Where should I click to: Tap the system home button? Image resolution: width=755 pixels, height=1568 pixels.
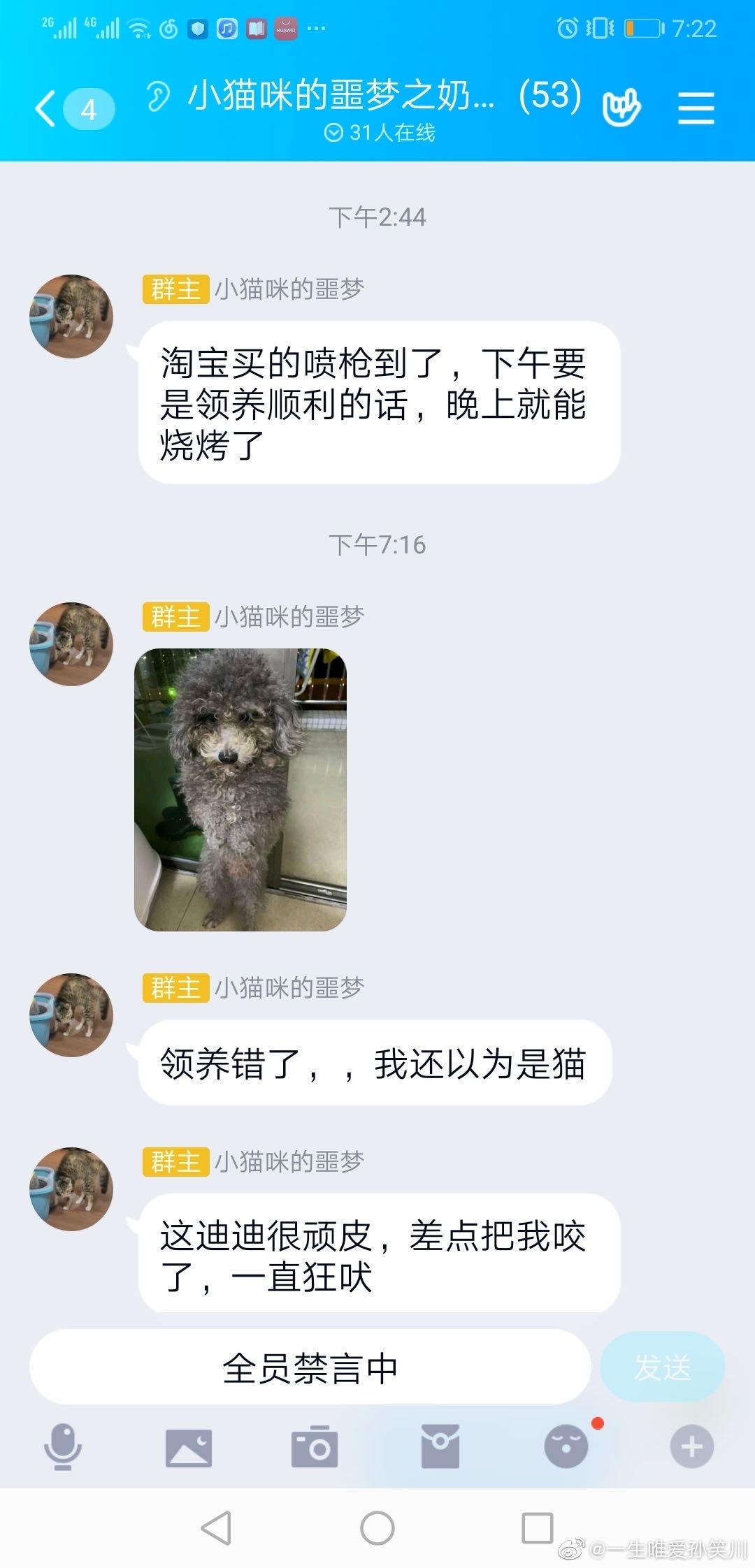377,1527
